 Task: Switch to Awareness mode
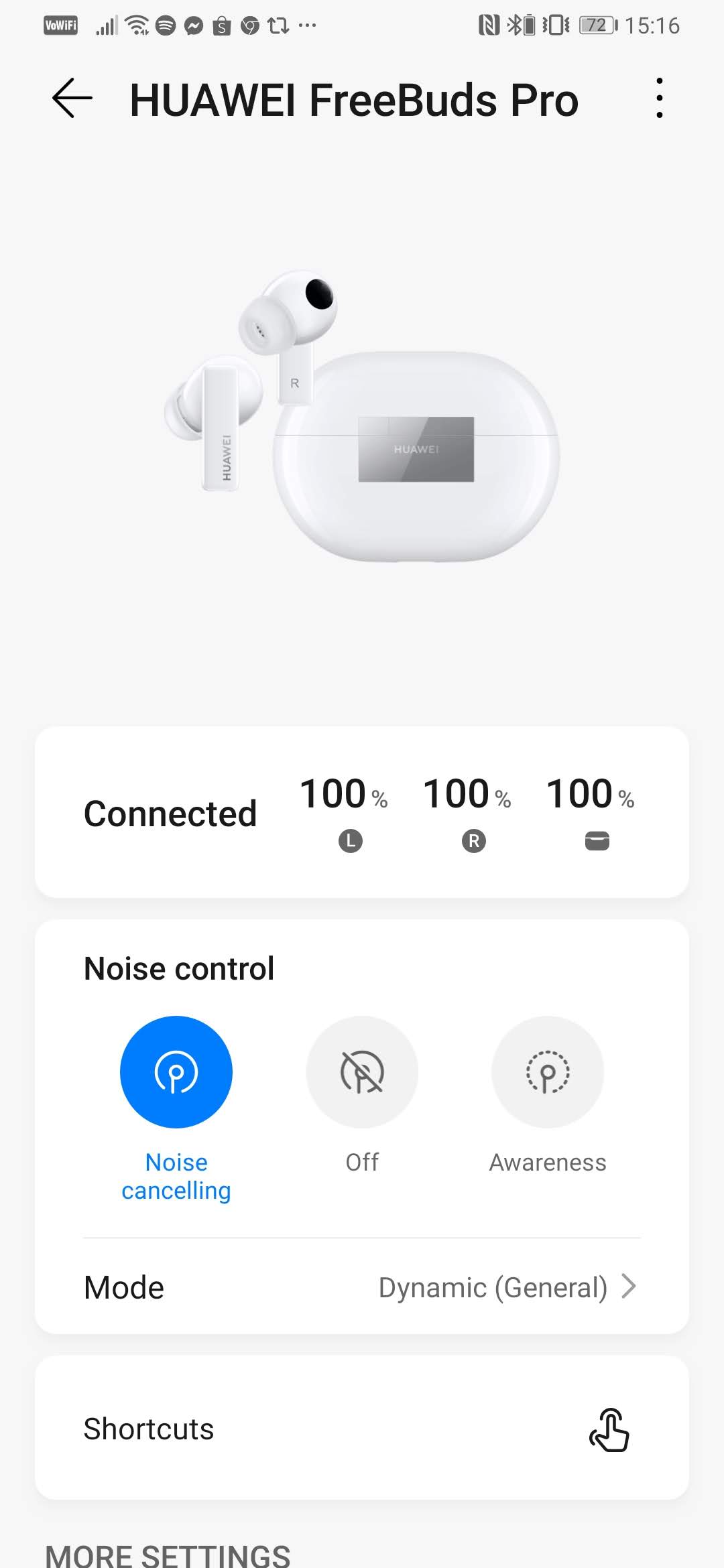[548, 1071]
